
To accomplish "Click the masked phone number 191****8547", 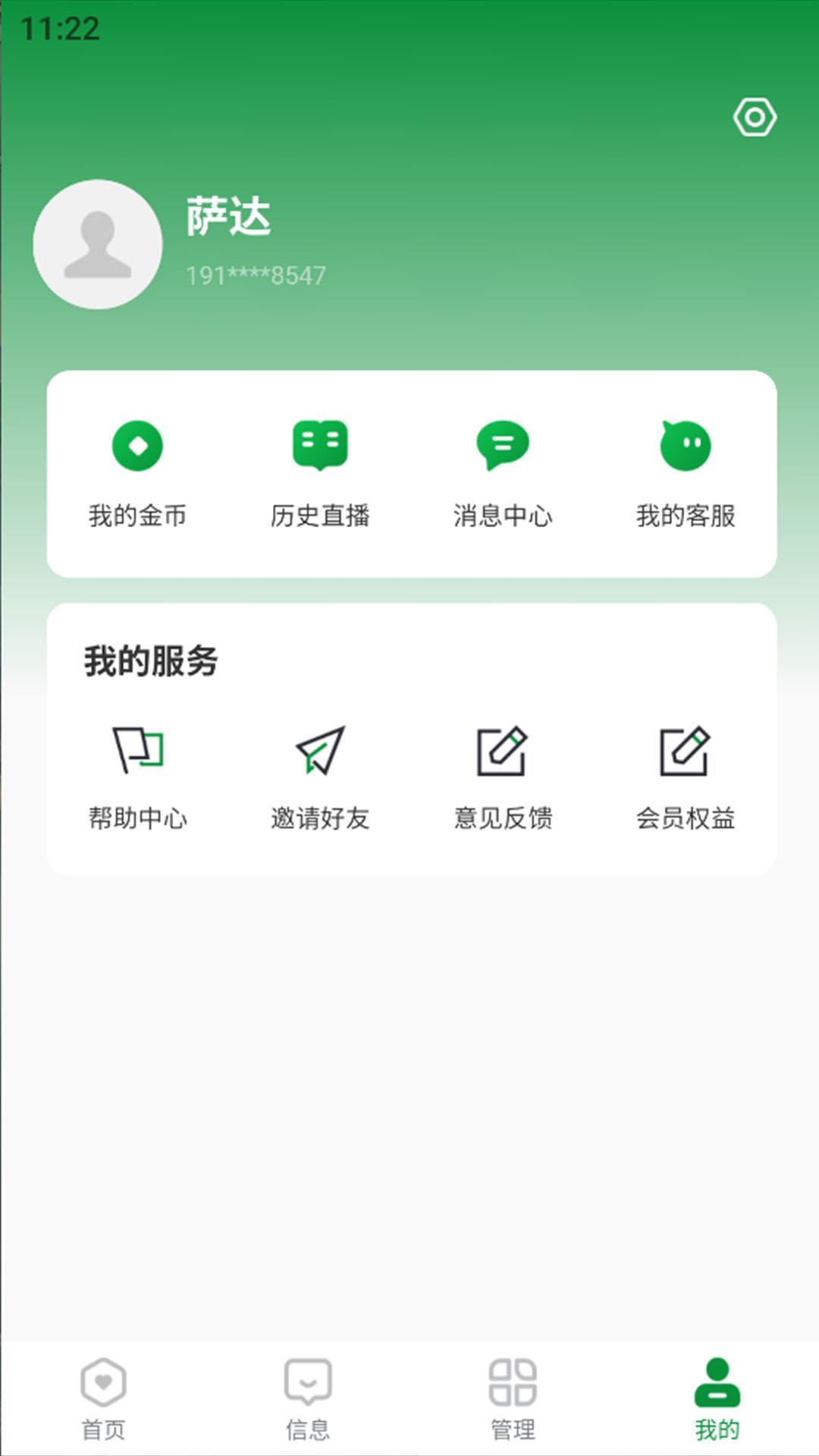I will (256, 276).
